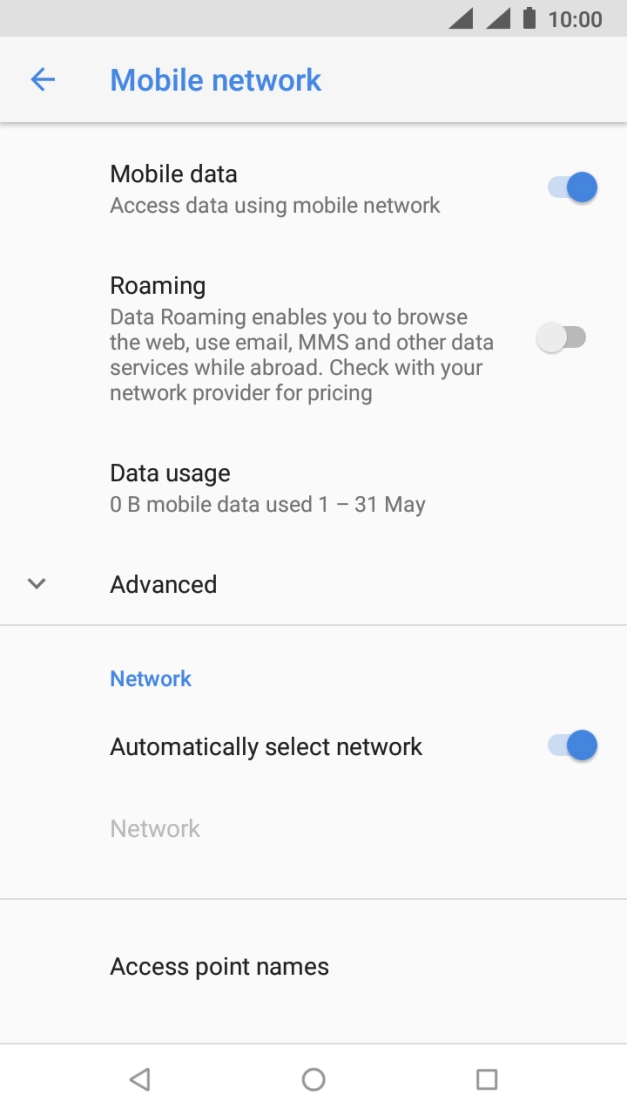This screenshot has height=1116, width=627.
Task: Go back using the top arrow
Action: coord(43,79)
